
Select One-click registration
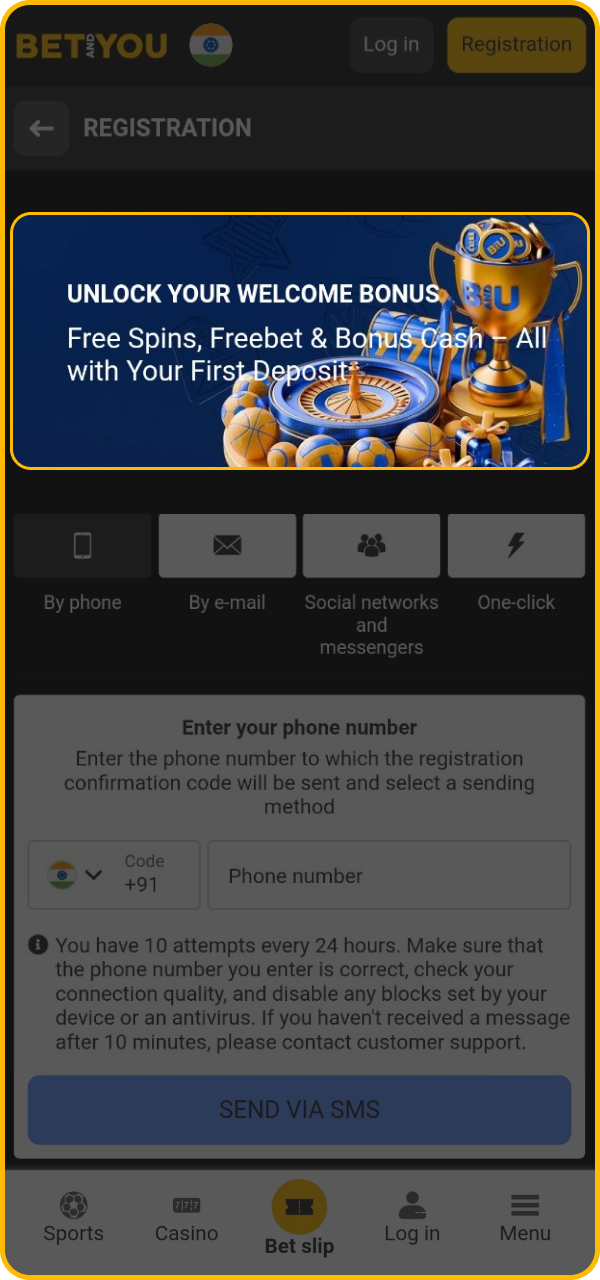(x=516, y=546)
